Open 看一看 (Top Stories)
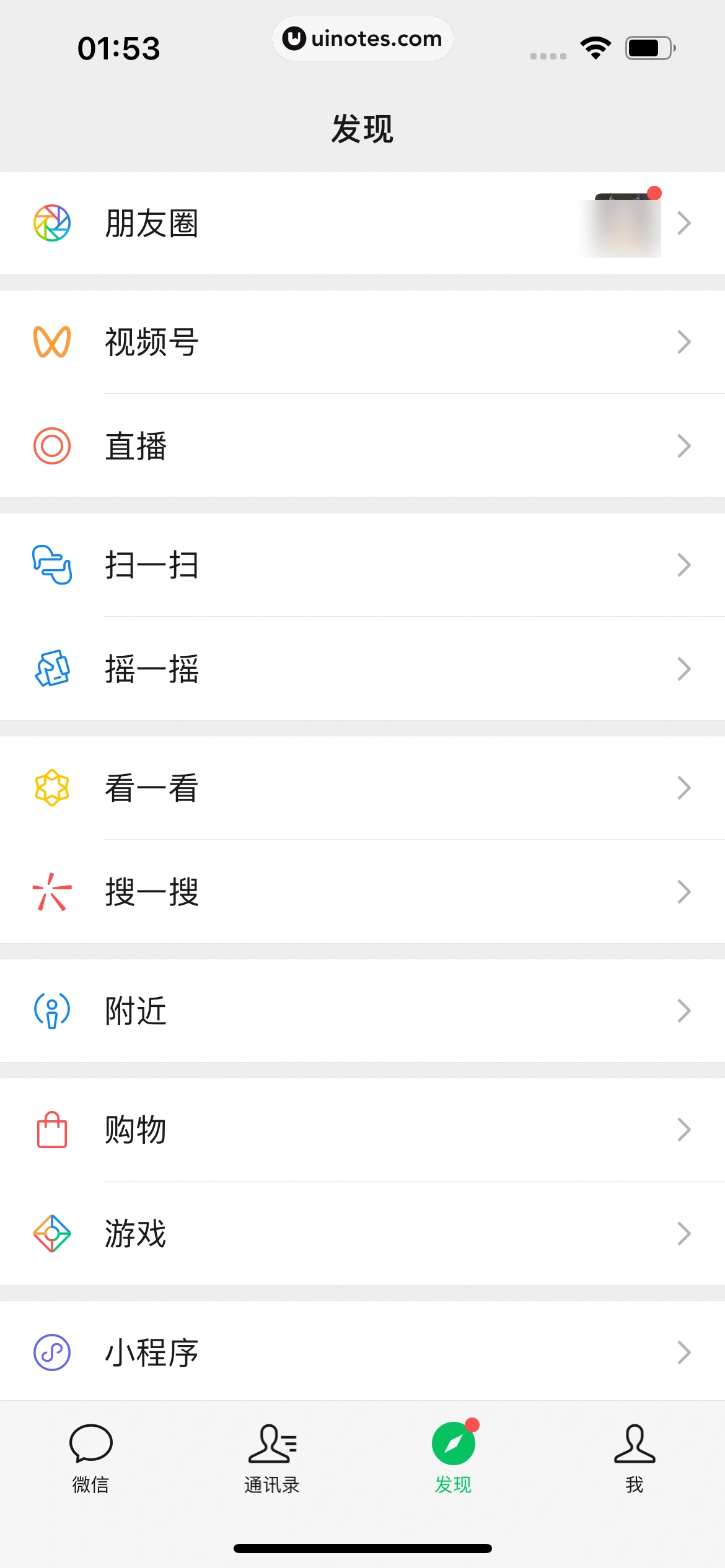Image resolution: width=725 pixels, height=1568 pixels. click(x=152, y=788)
